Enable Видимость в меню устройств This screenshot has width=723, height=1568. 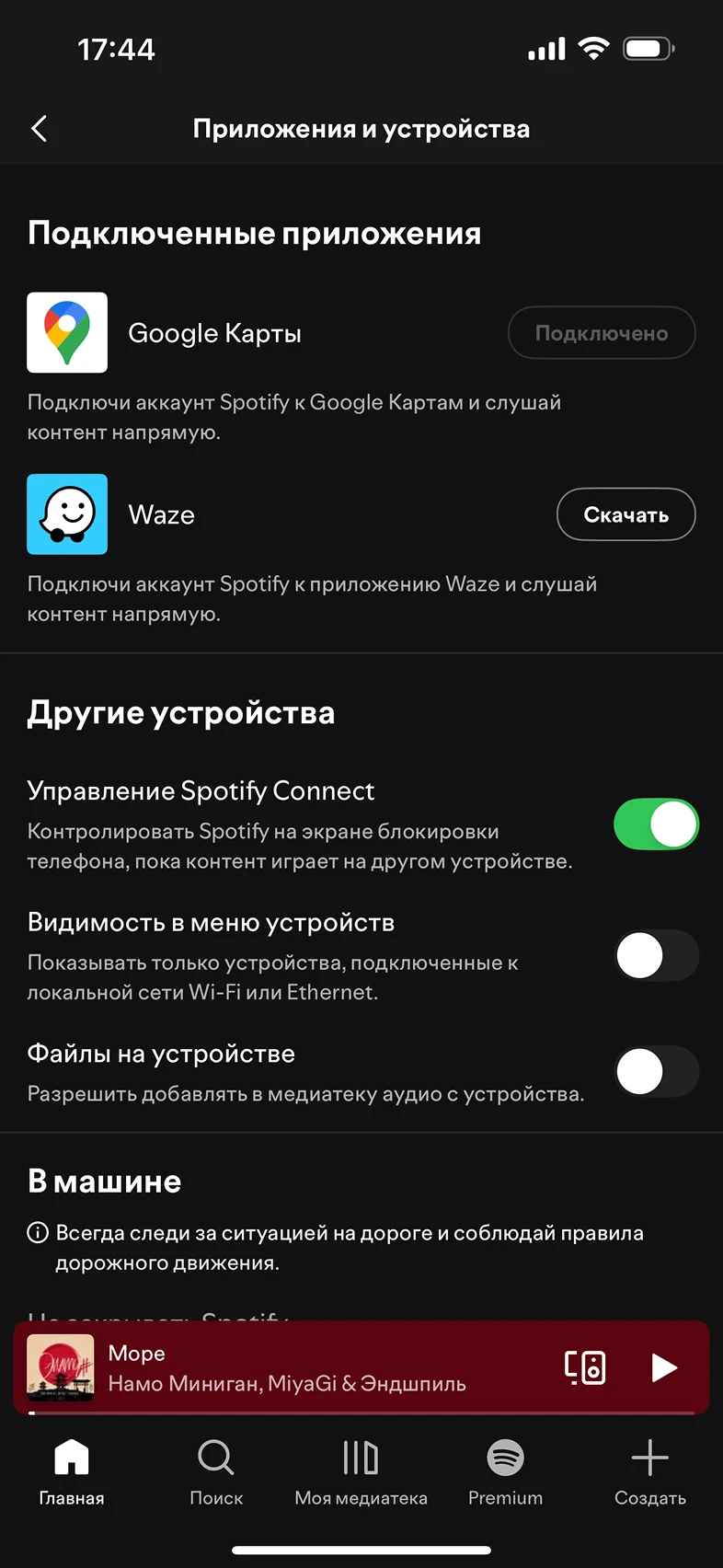656,956
